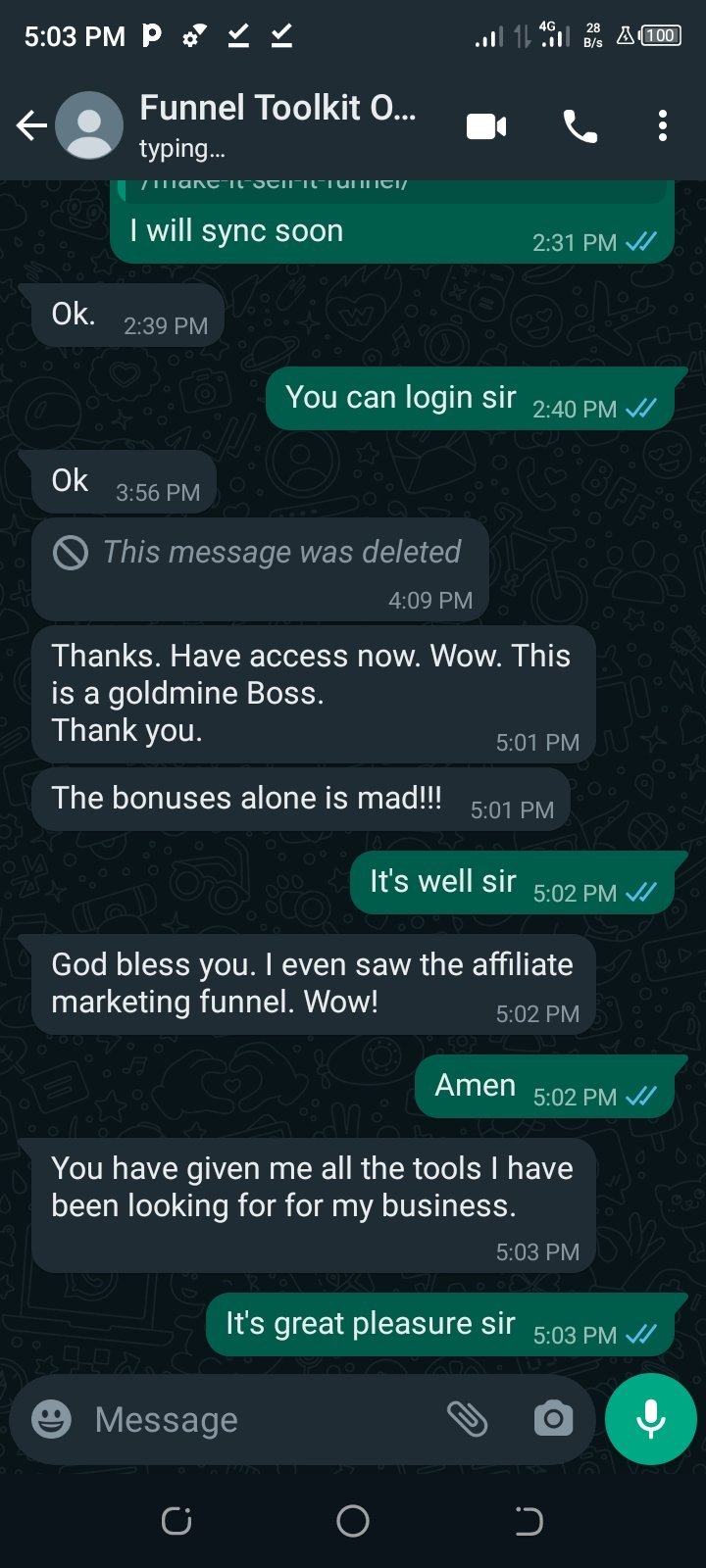Open the more options menu
Screen dimensions: 706x1568
663,126
